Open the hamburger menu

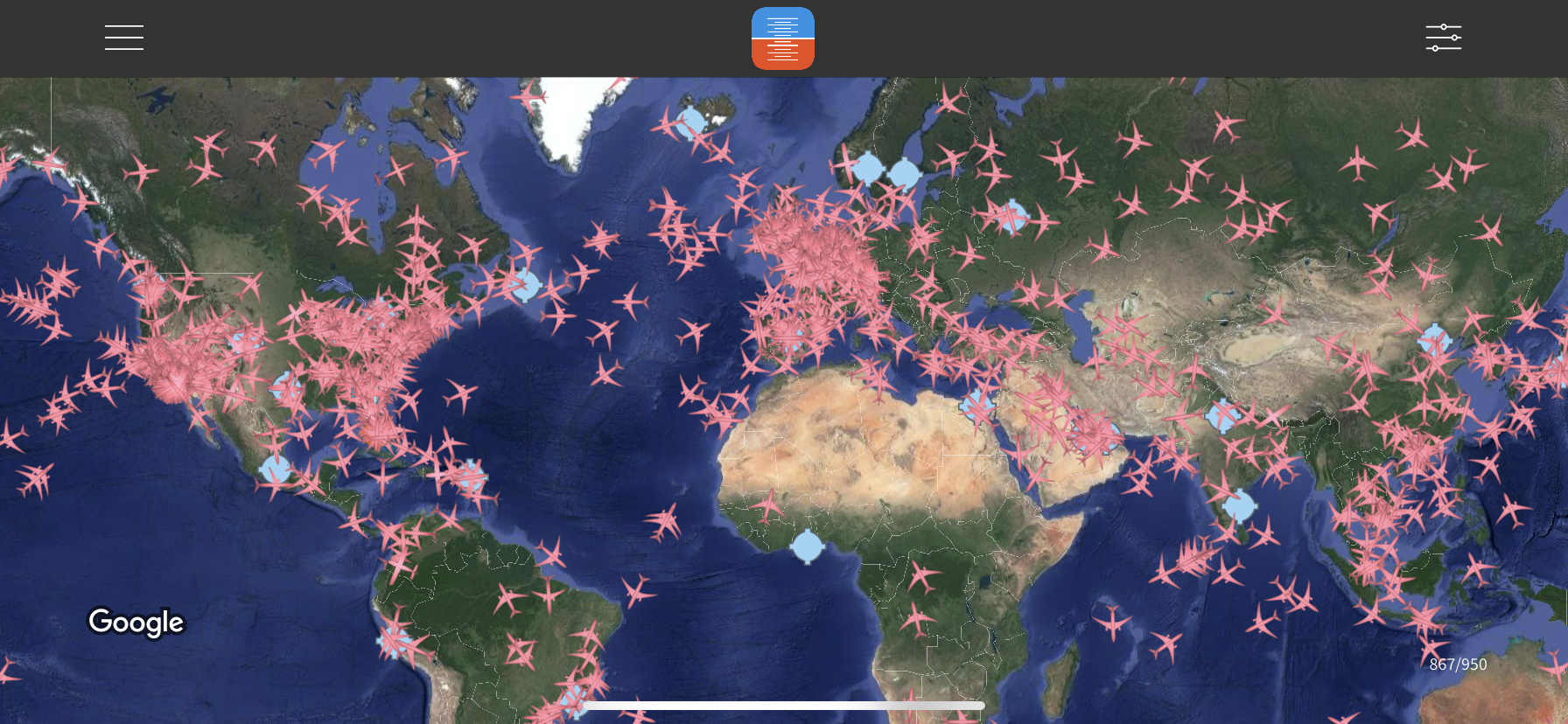pyautogui.click(x=124, y=38)
